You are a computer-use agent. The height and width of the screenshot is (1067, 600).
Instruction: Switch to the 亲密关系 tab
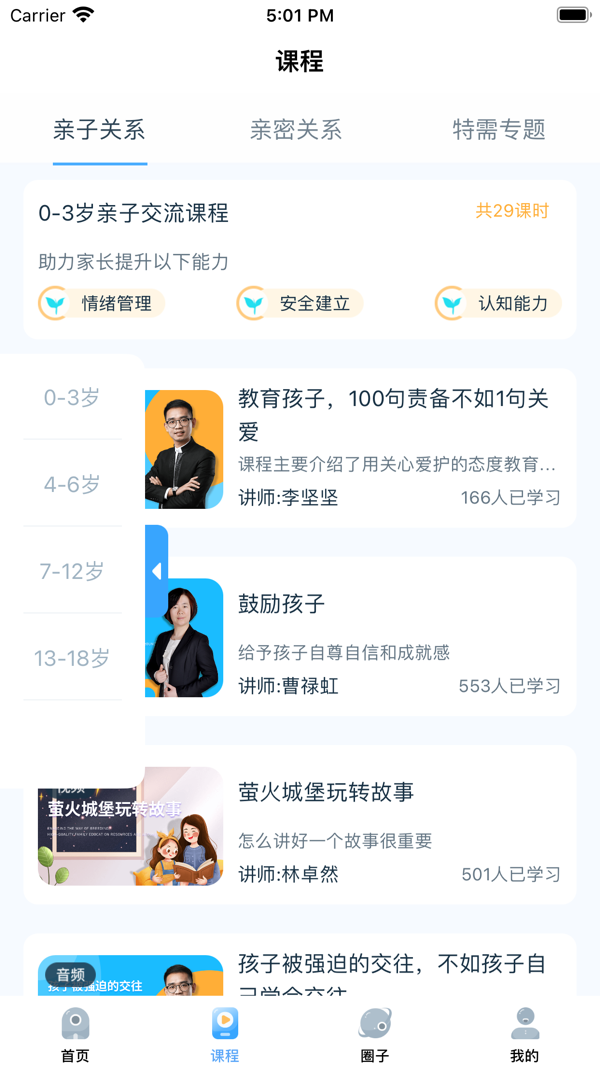296,130
